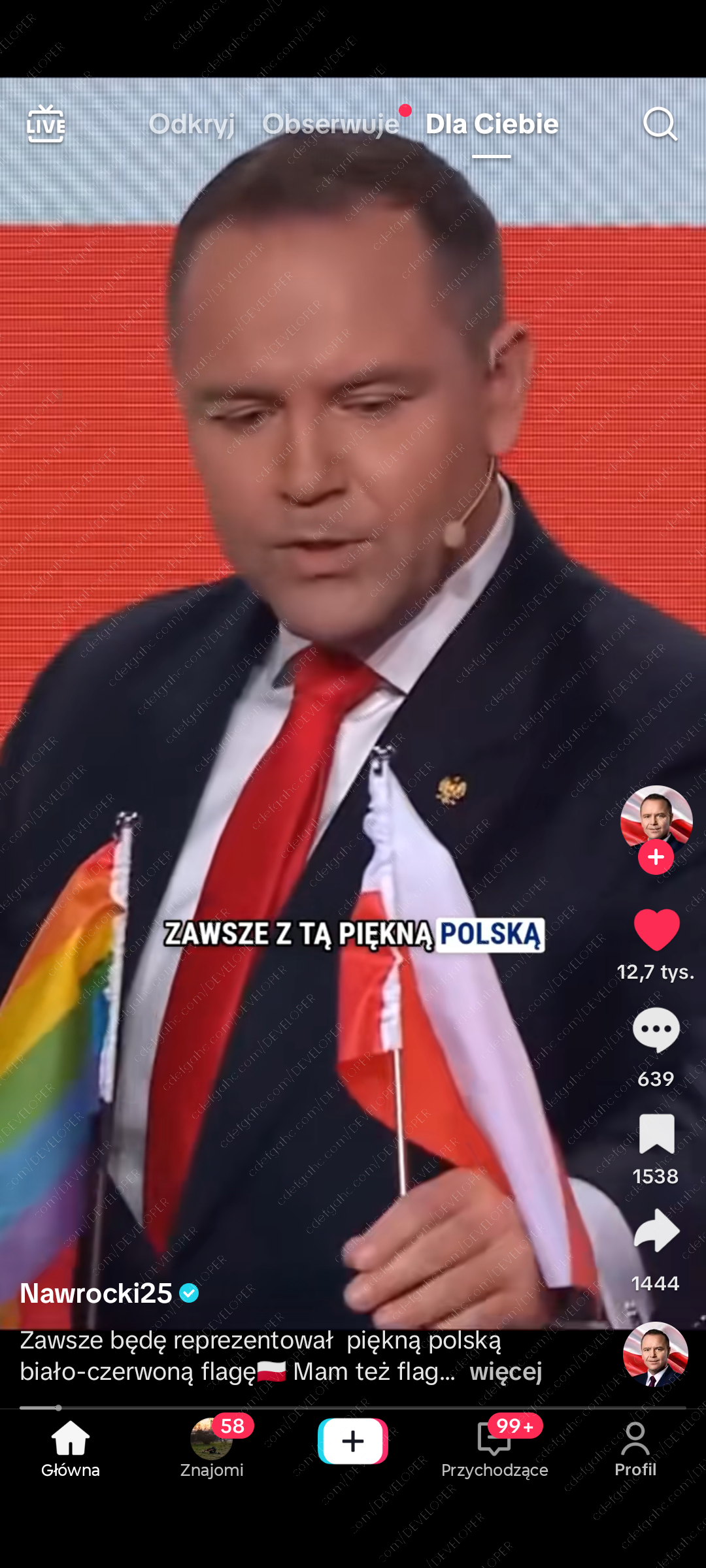Bookmark this video to favorites
Viewport: 706px width, 1568px height.
656,1134
